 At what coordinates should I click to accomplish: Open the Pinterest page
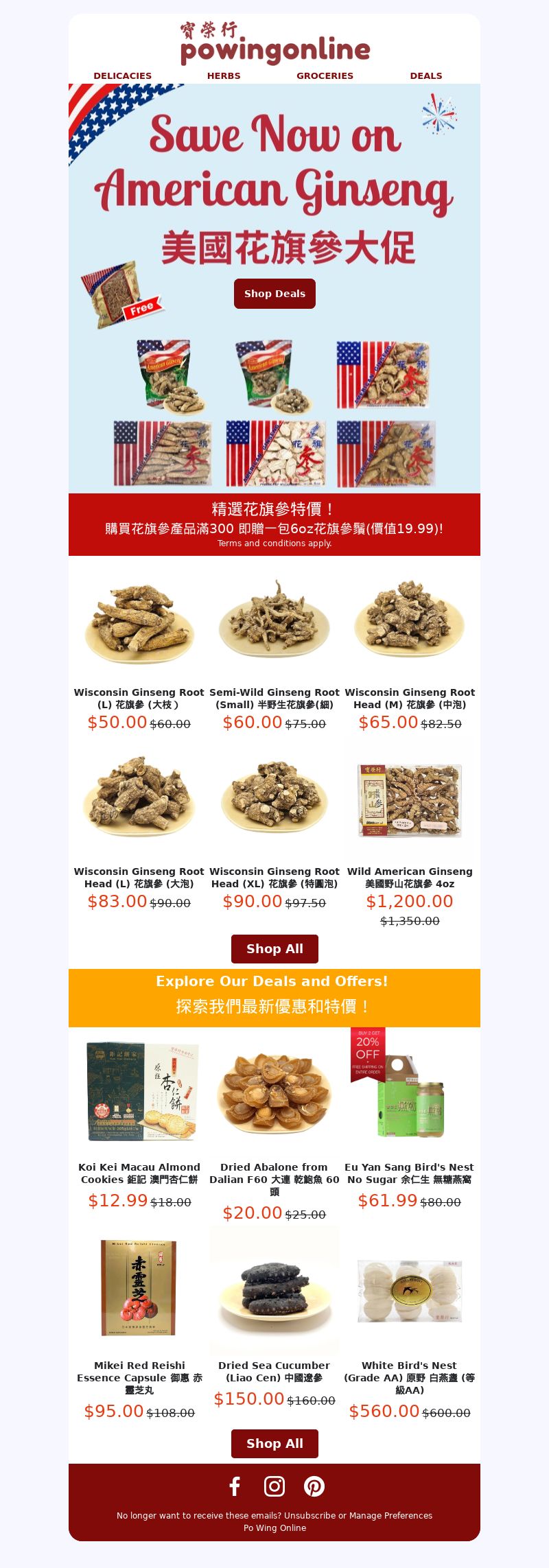[314, 1486]
